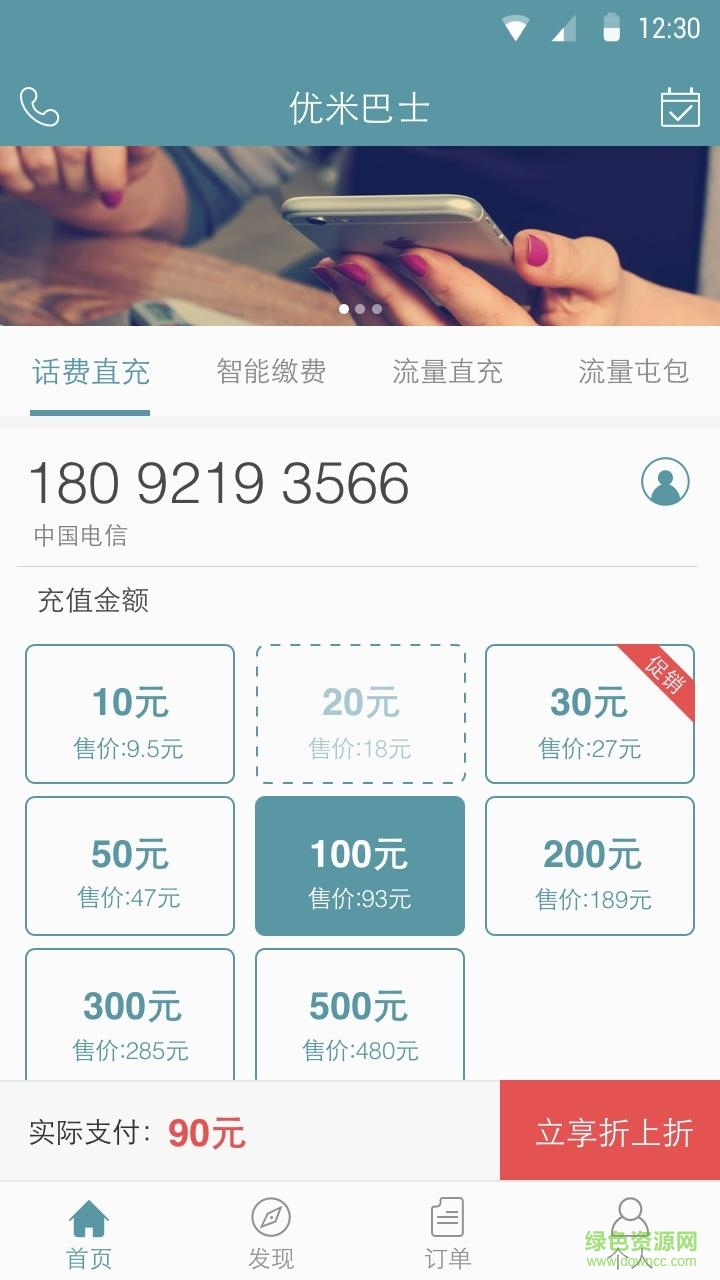The height and width of the screenshot is (1280, 720).
Task: Switch to the 流量屯包 tab
Action: tap(633, 372)
